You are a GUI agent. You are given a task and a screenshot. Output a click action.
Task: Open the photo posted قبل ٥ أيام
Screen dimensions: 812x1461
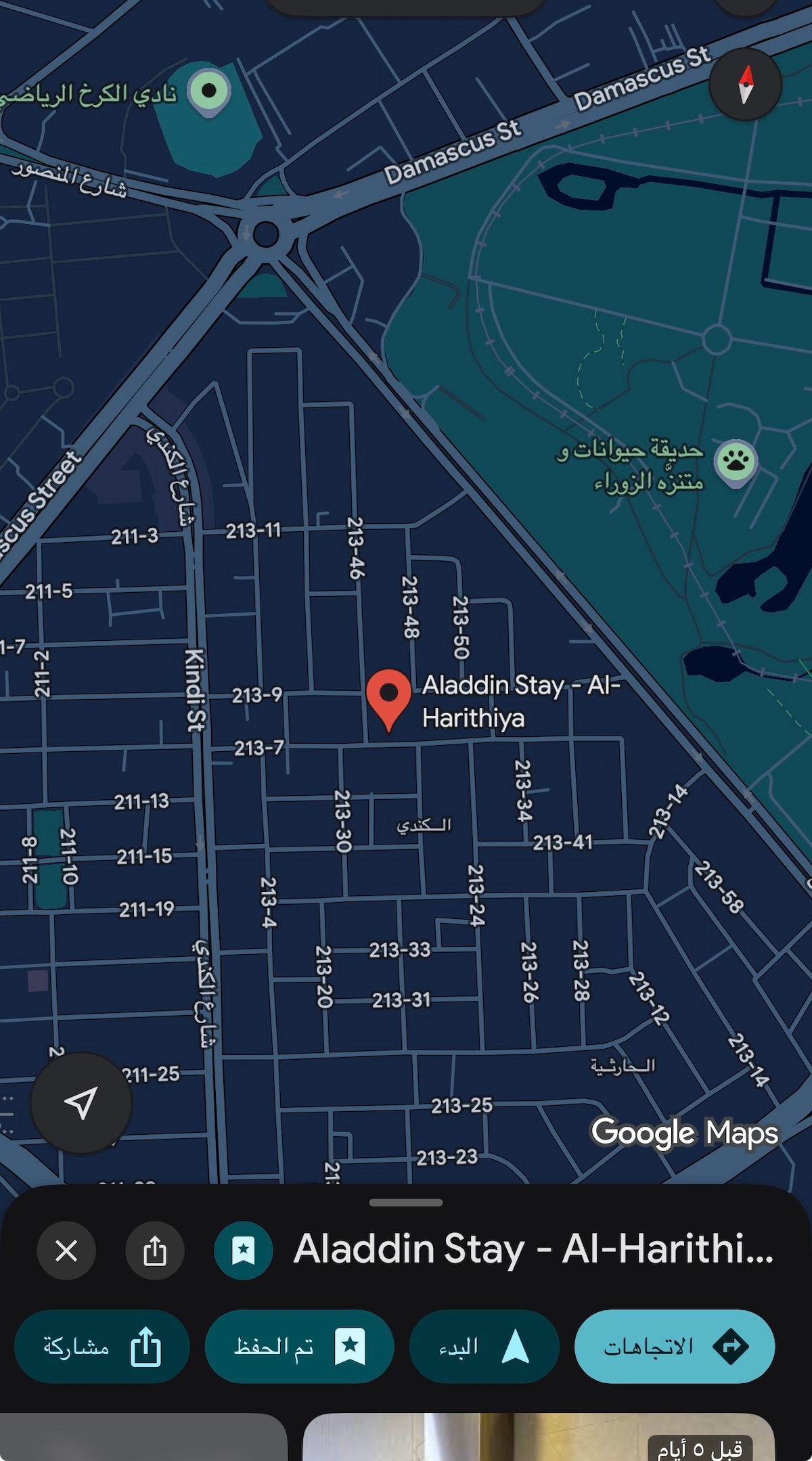pyautogui.click(x=538, y=1438)
